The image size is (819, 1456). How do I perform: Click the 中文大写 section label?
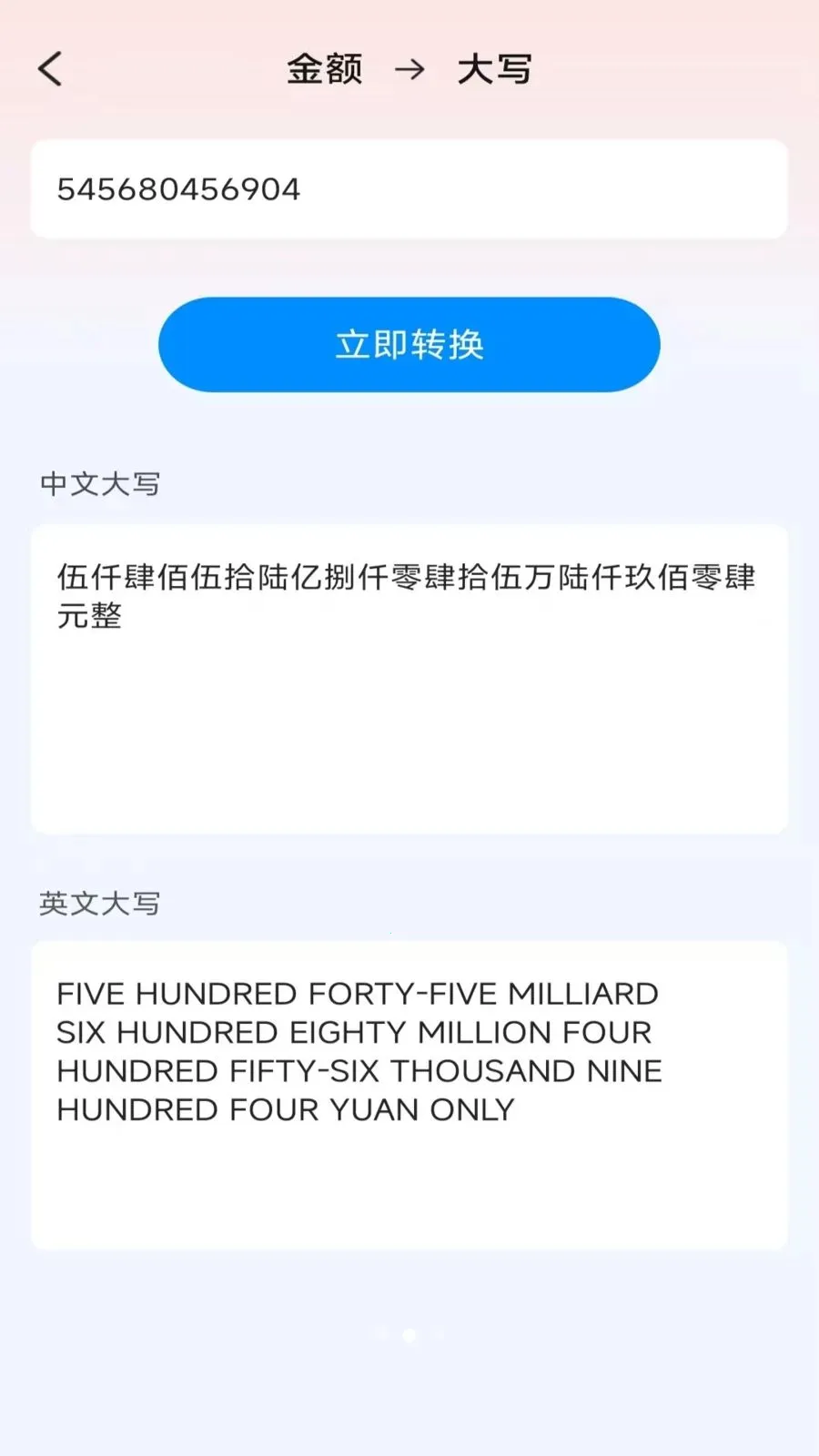(x=98, y=484)
